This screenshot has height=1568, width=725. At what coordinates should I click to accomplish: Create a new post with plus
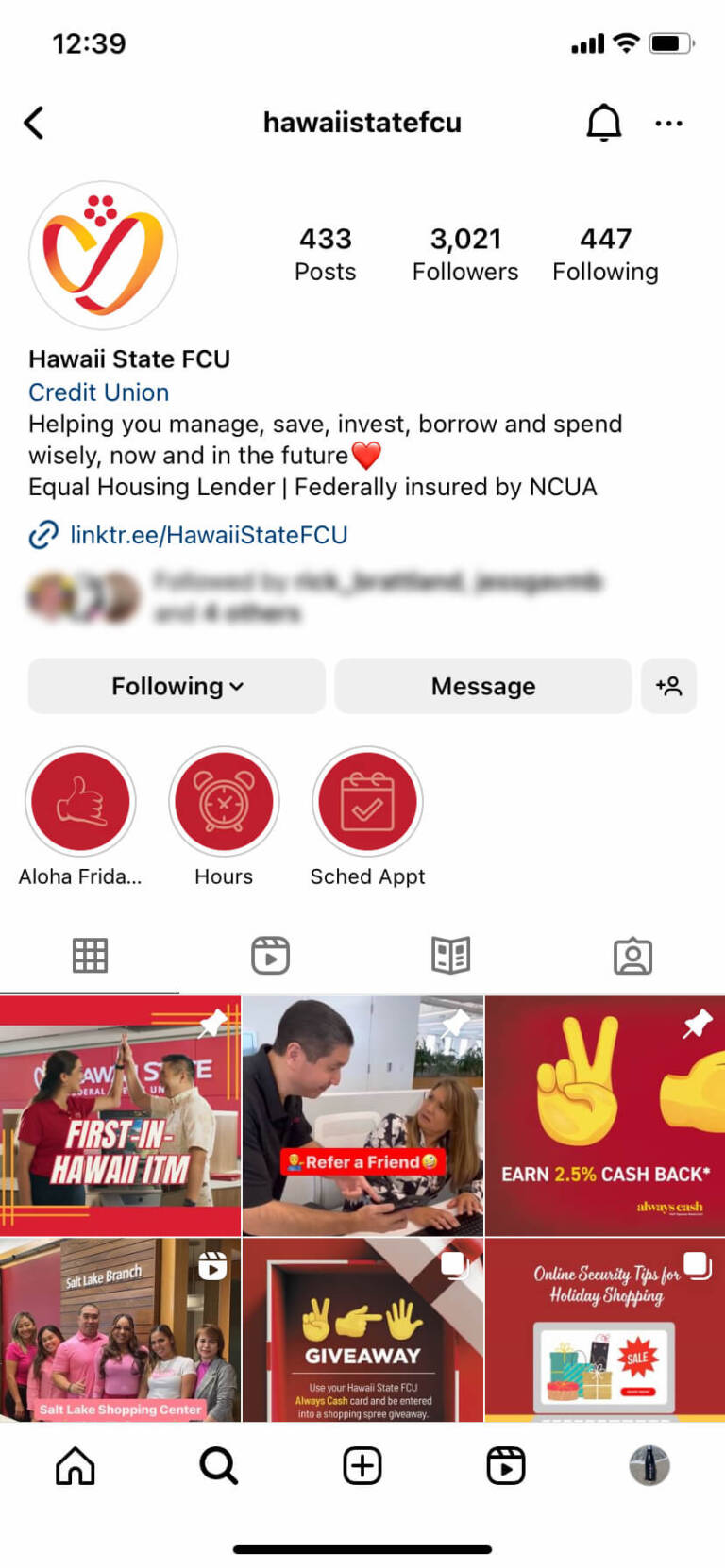point(362,1465)
